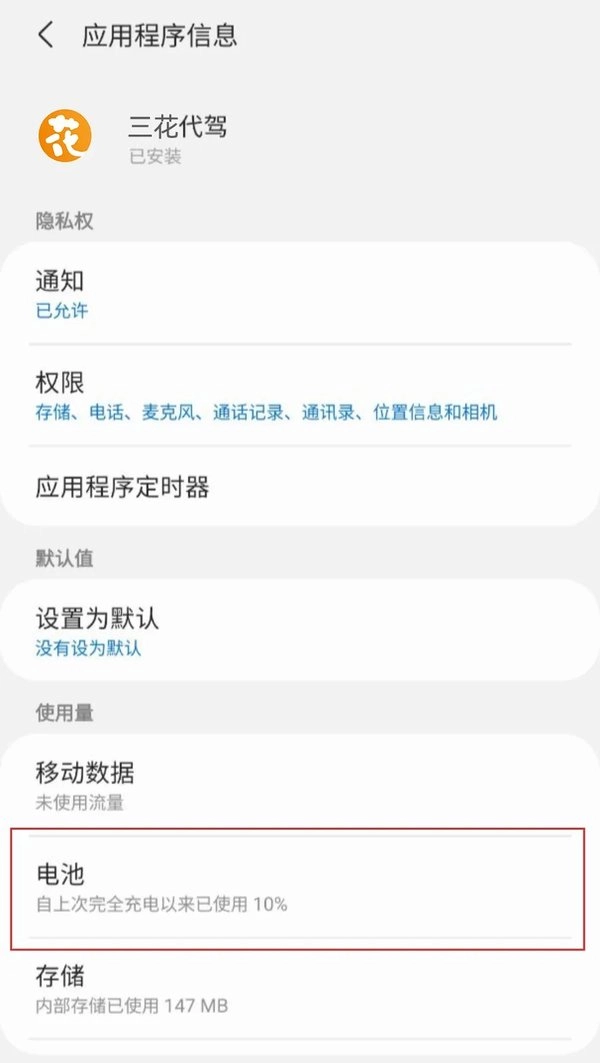600x1063 pixels.
Task: Open 电池 usage details
Action: (300, 888)
